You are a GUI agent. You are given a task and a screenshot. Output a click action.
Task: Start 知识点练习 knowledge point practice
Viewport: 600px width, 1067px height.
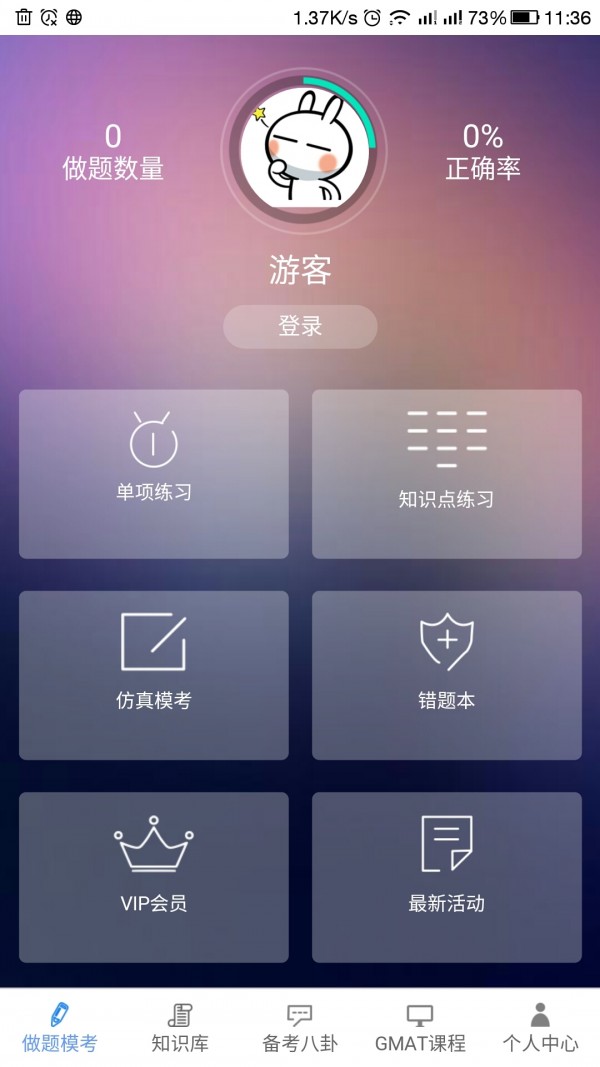(447, 473)
